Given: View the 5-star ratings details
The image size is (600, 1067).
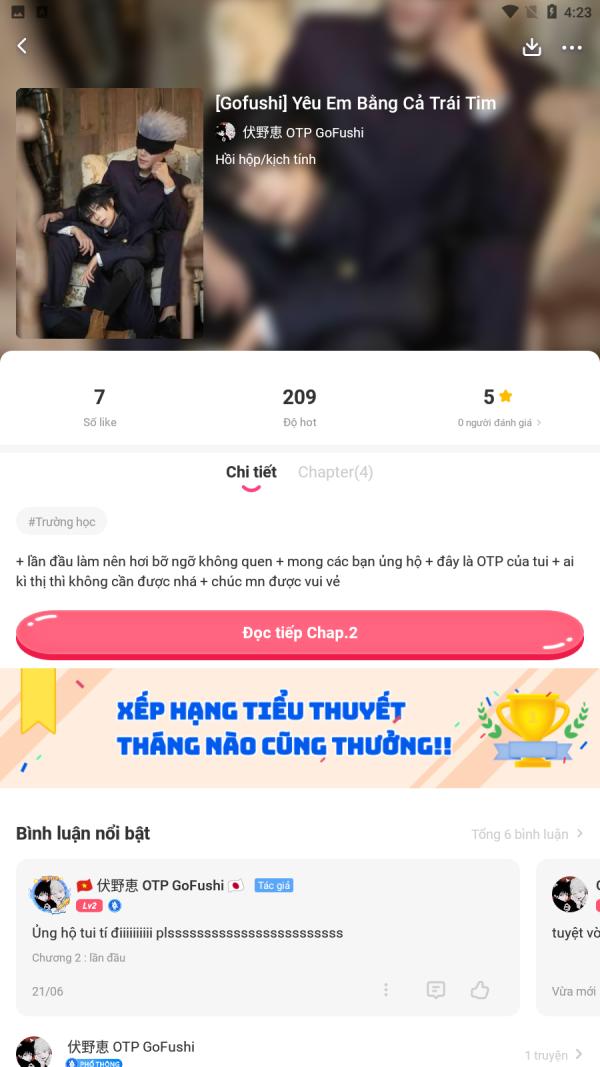Looking at the screenshot, I should click(499, 407).
